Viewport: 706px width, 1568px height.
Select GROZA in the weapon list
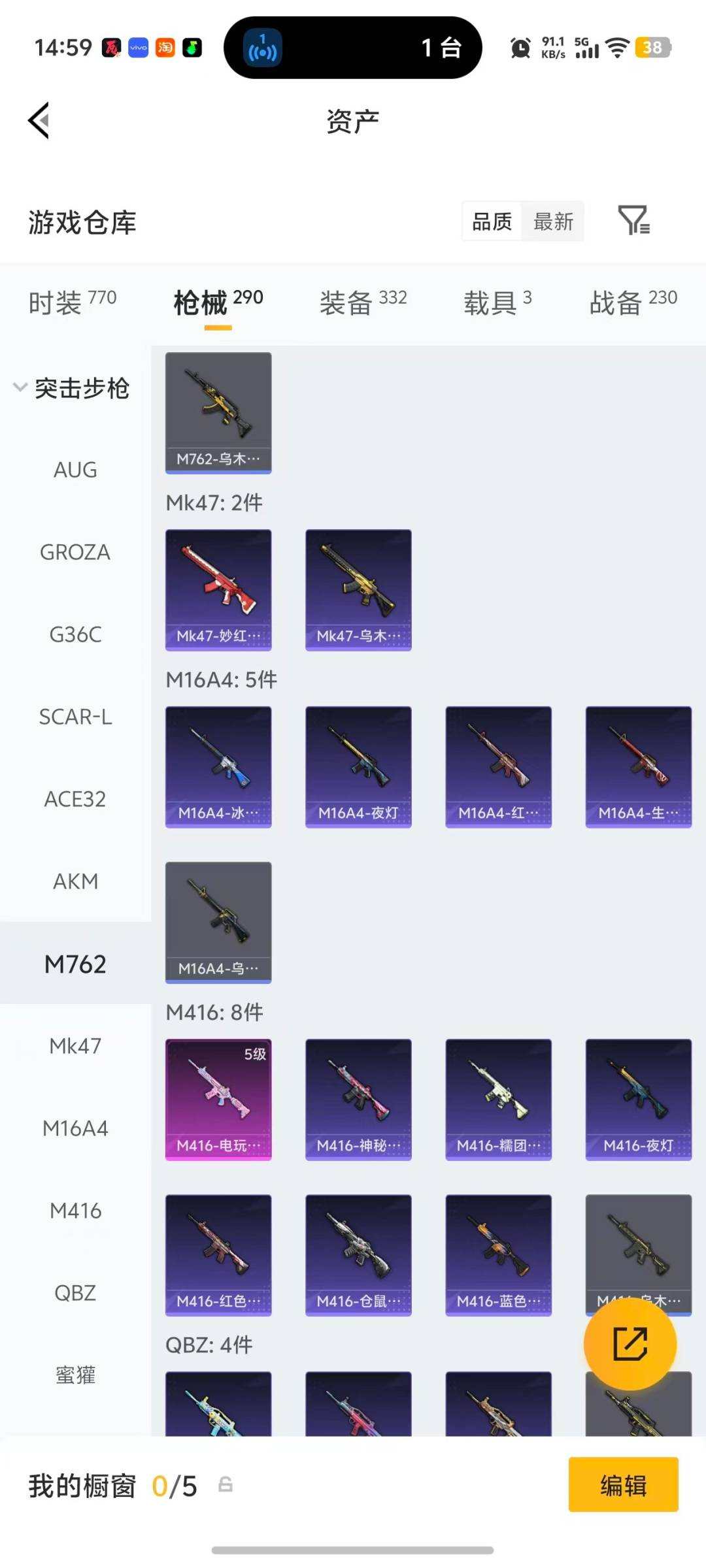75,552
